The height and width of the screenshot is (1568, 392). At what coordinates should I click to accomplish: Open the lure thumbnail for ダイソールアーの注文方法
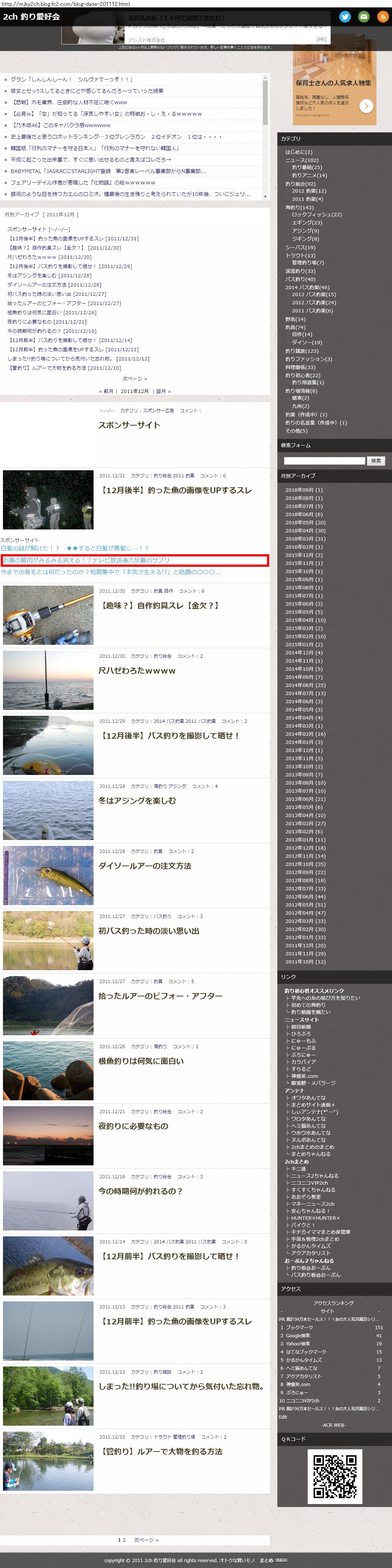click(48, 875)
